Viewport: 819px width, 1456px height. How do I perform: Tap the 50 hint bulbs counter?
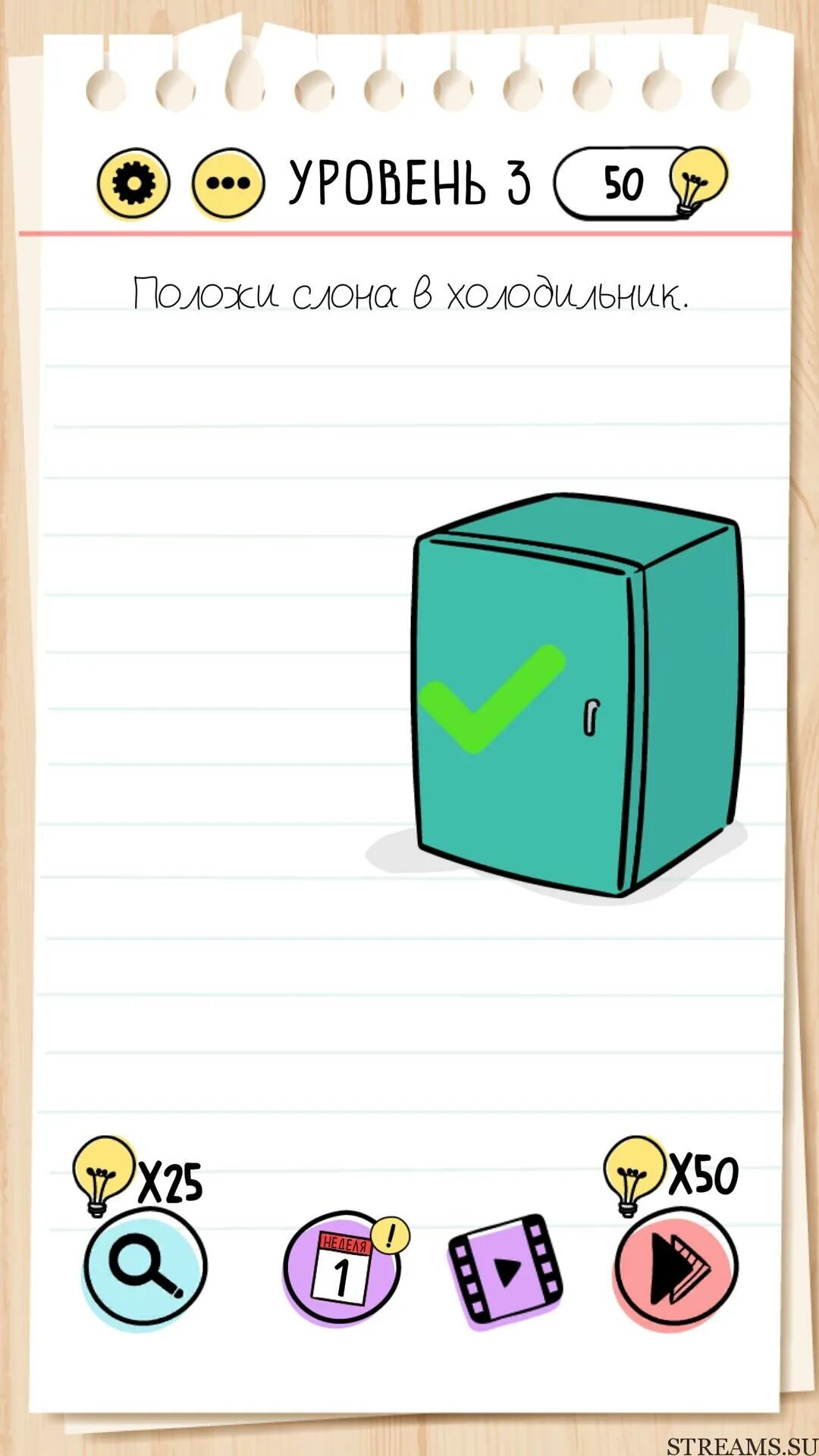point(639,184)
